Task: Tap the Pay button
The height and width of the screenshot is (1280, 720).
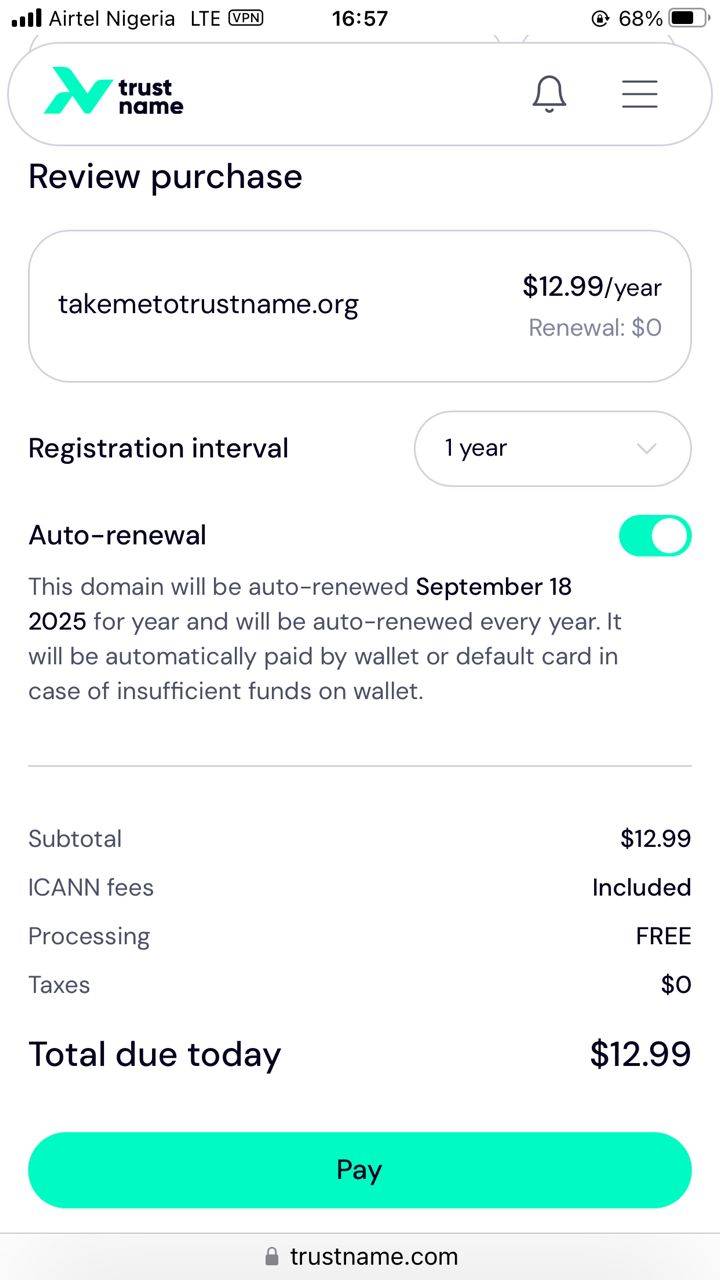Action: [x=360, y=1170]
